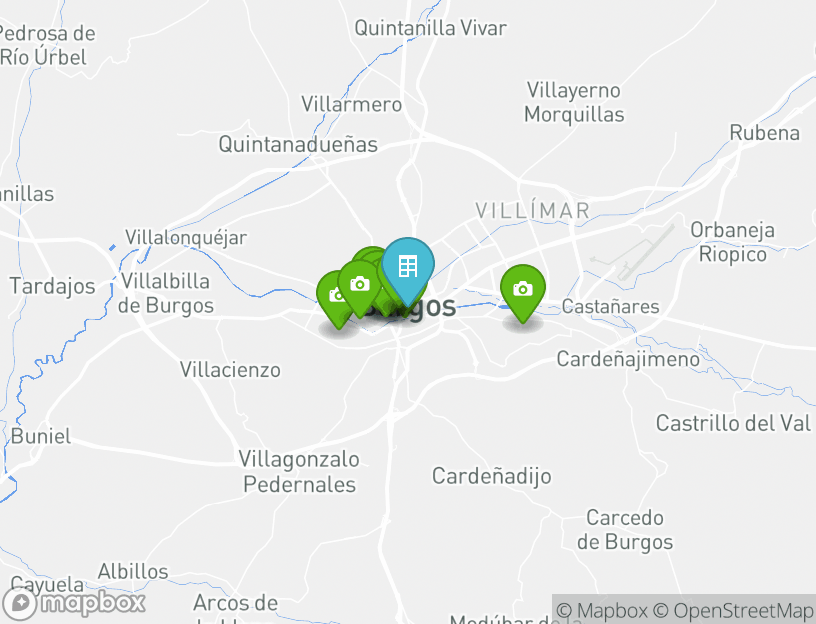Select the green camera marker near Castañares

click(522, 289)
